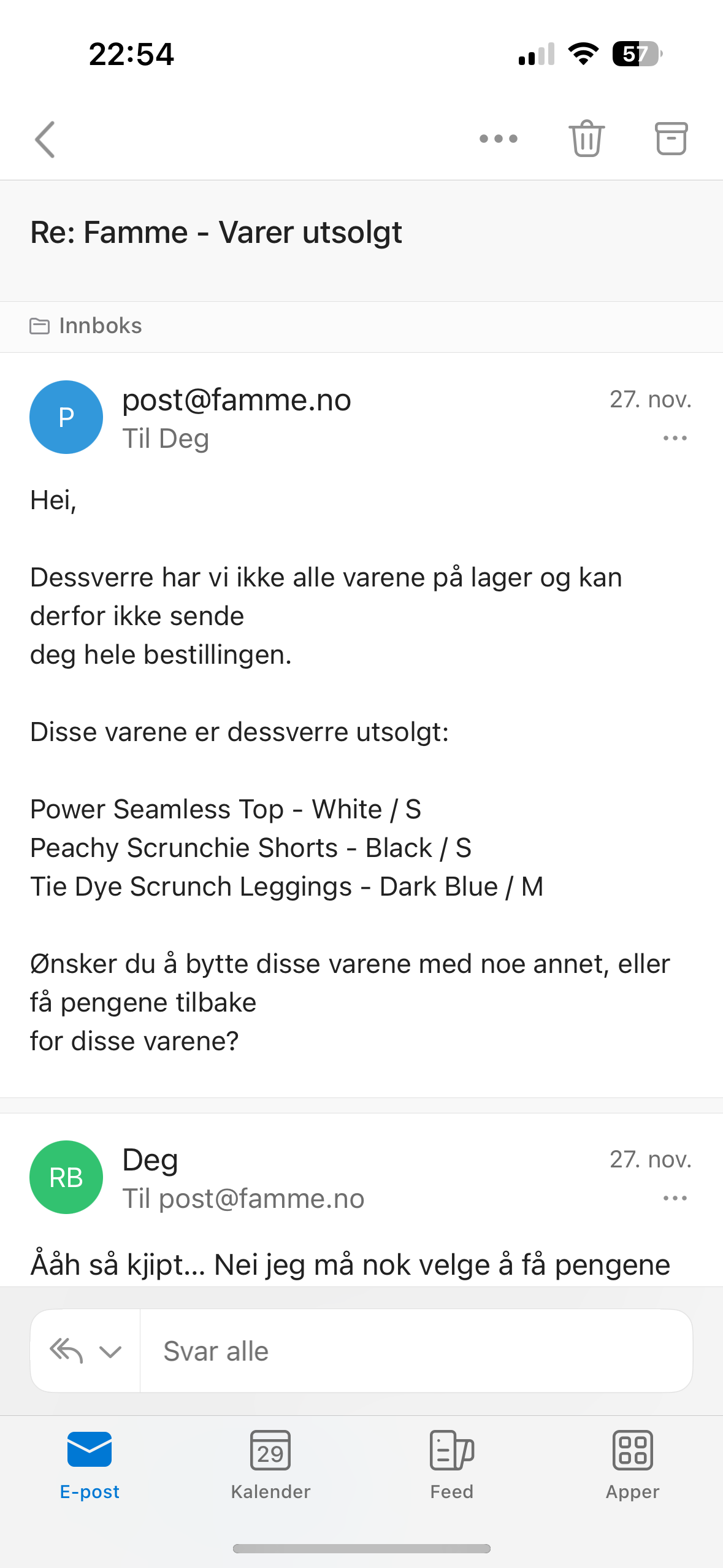Open more options for your own reply
This screenshot has width=723, height=1568.
coord(675,1198)
